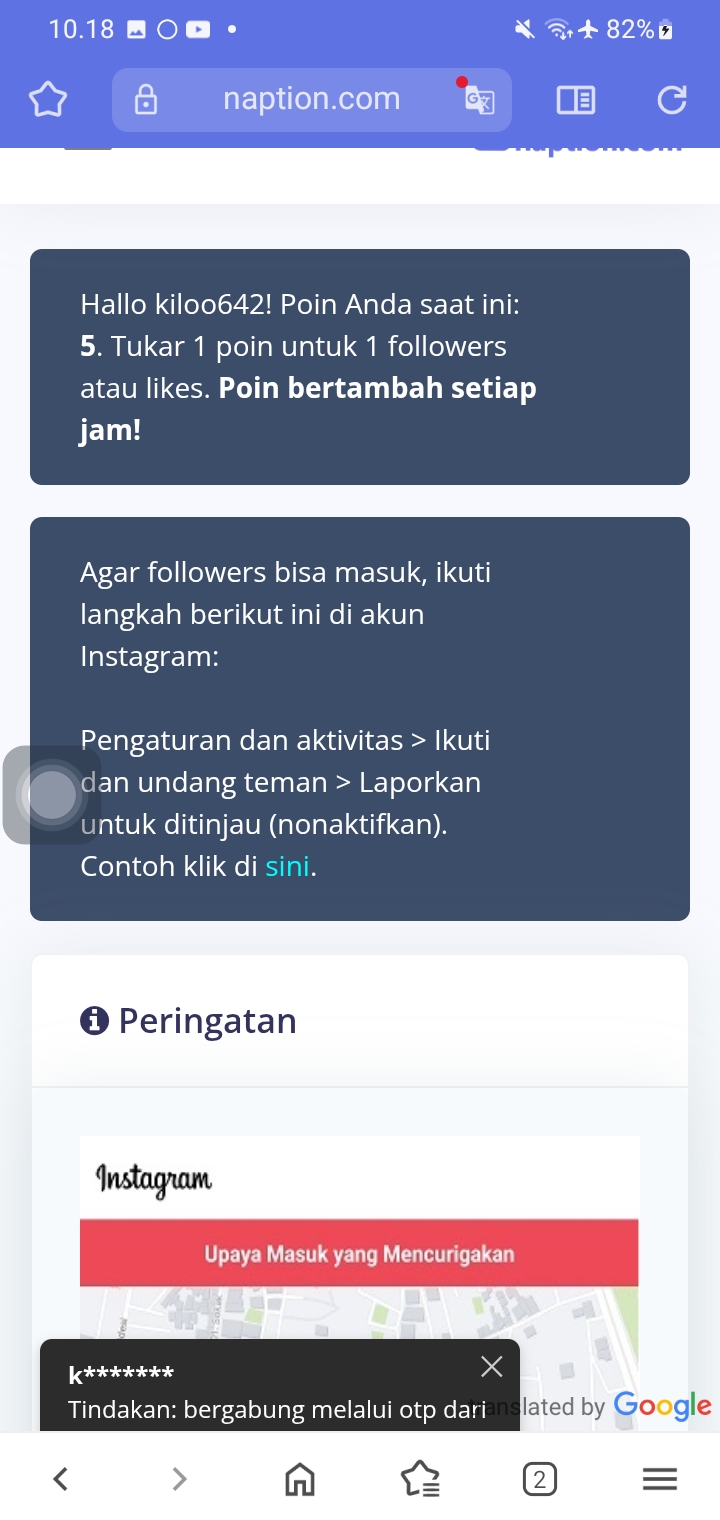Open the page translate icon

pos(479,100)
